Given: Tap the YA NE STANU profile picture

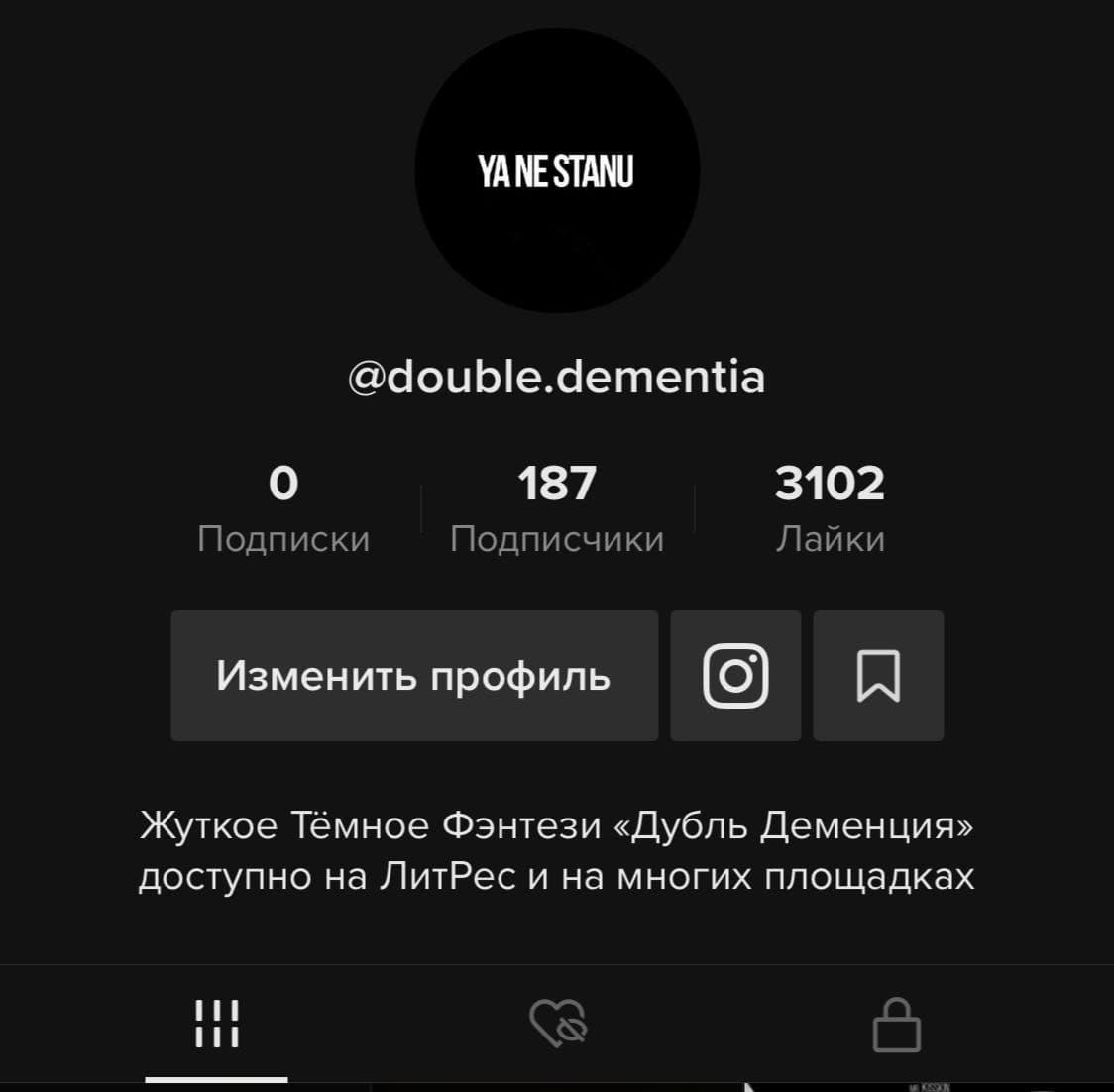Looking at the screenshot, I should click(x=557, y=171).
